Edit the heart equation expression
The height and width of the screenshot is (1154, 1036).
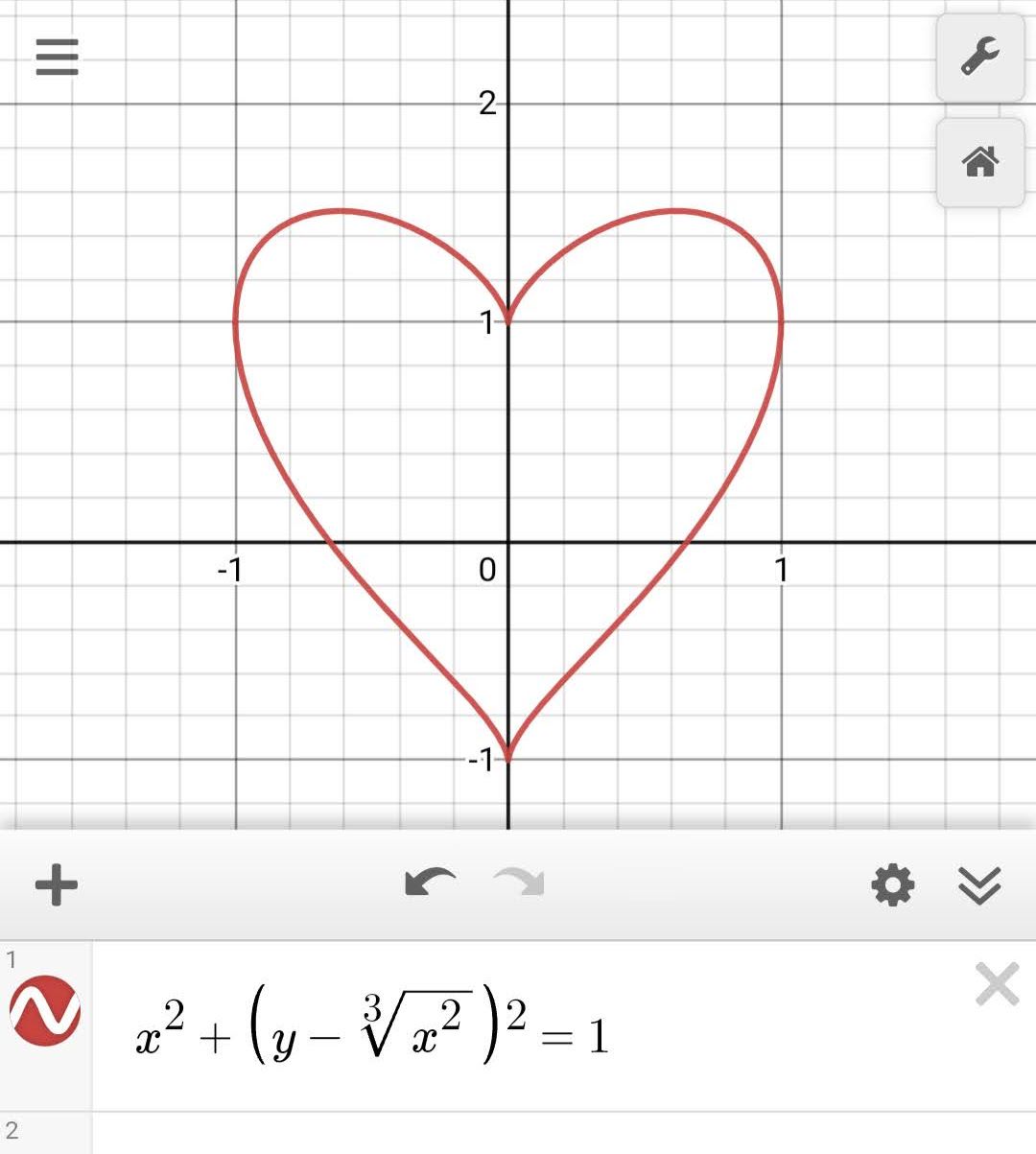374,1028
